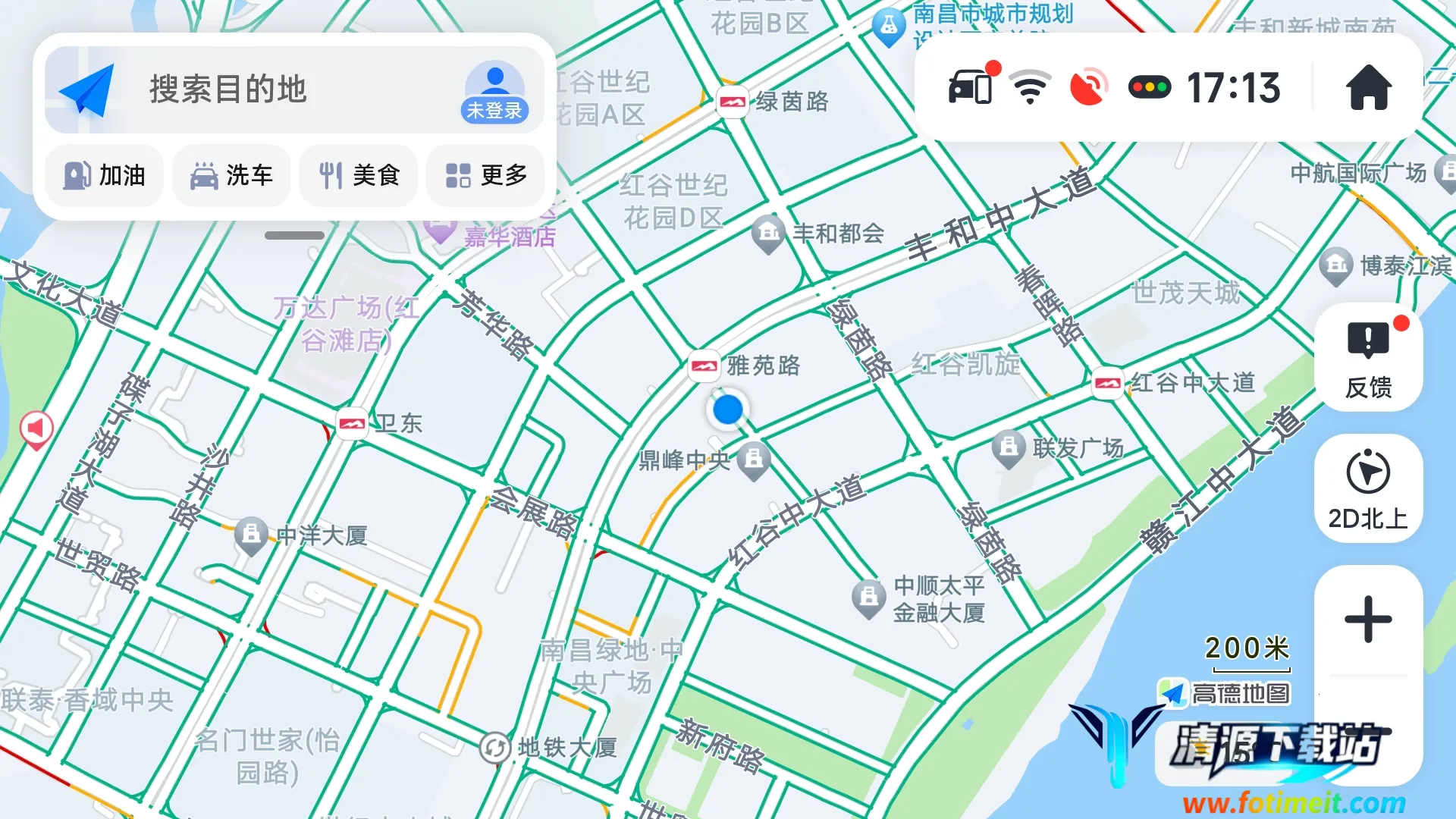Open the car-phone connection icon
This screenshot has width=1456, height=819.
click(971, 86)
